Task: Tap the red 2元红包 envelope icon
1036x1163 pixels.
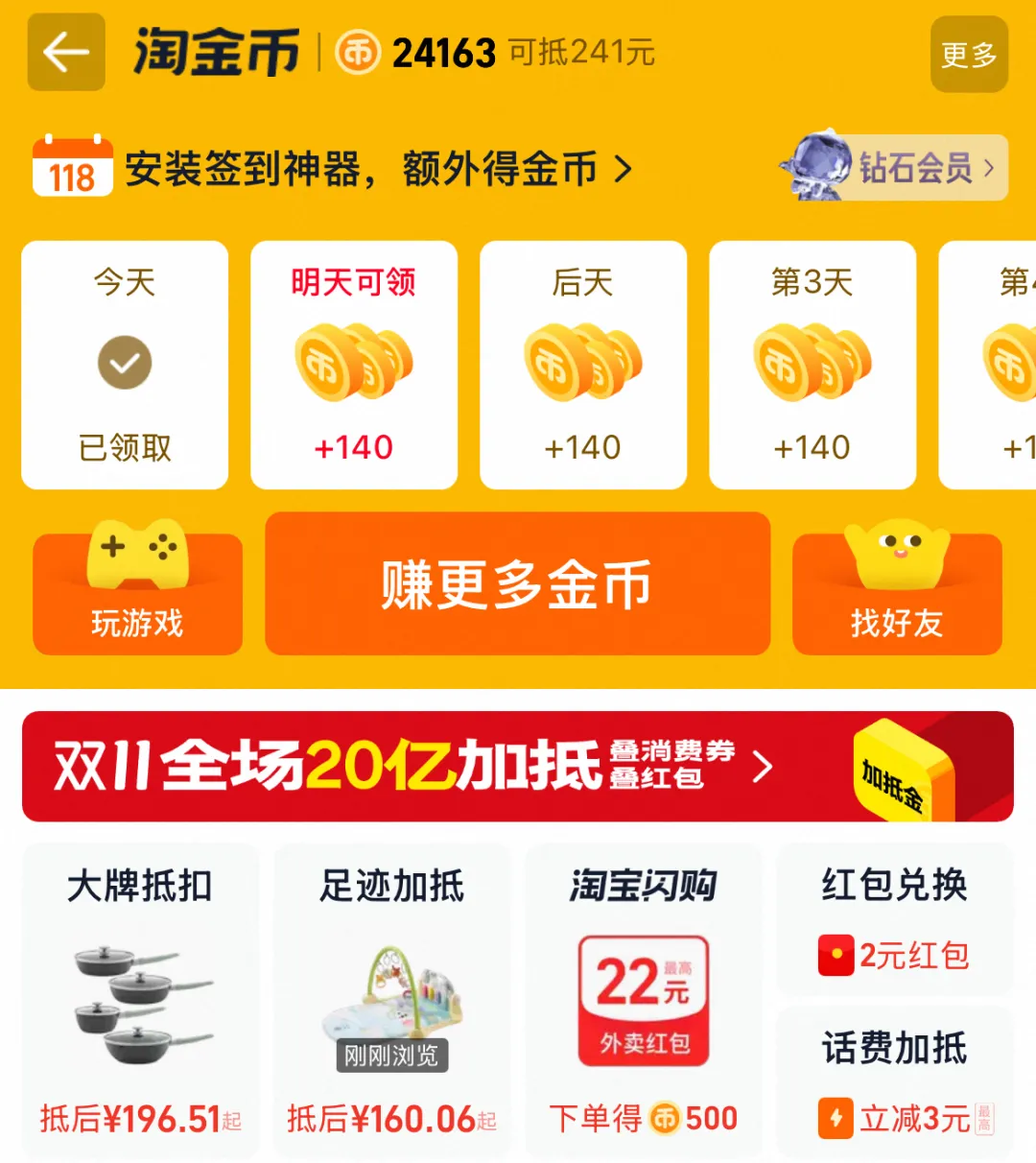Action: click(835, 956)
